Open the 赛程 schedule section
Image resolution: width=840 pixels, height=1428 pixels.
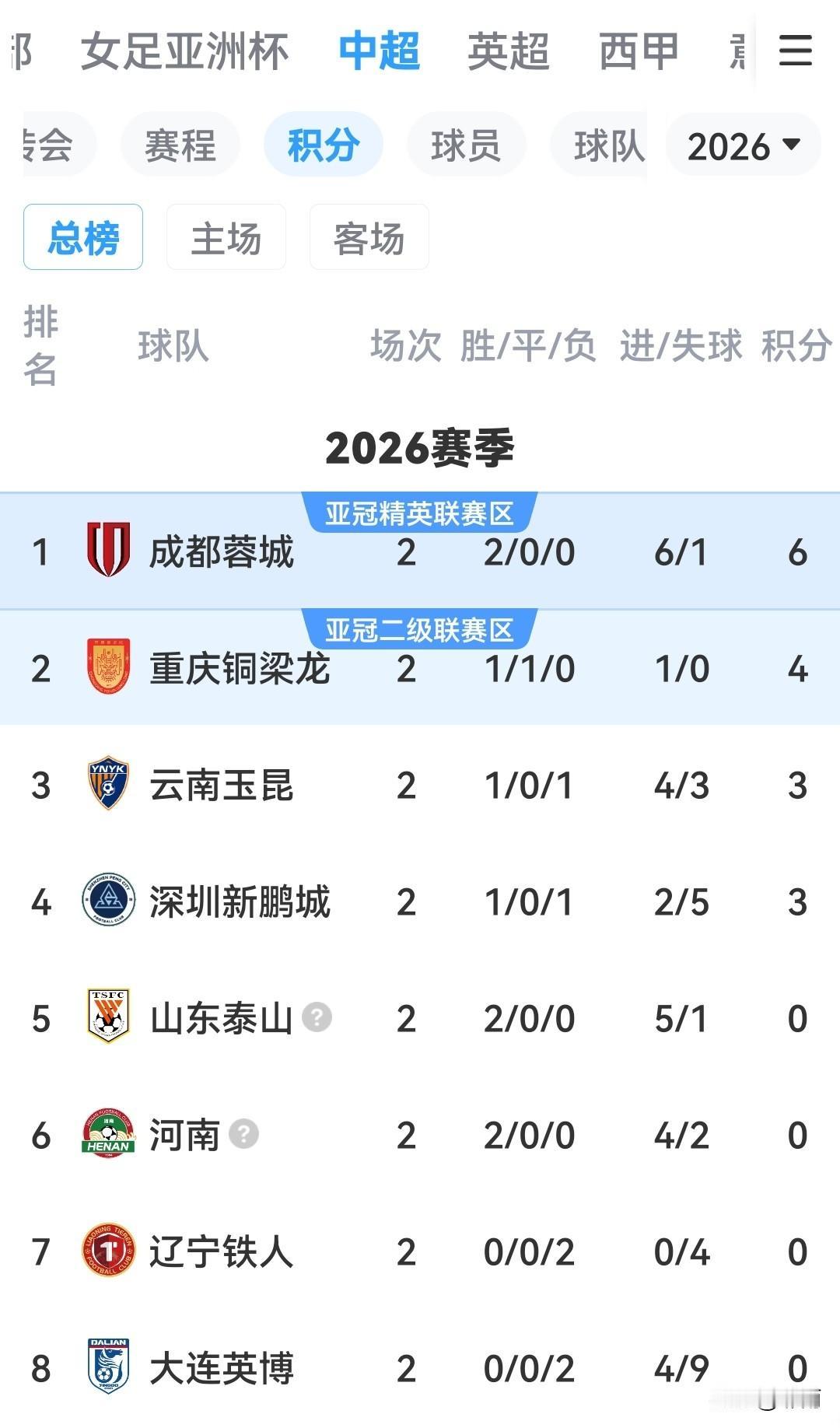pyautogui.click(x=180, y=145)
